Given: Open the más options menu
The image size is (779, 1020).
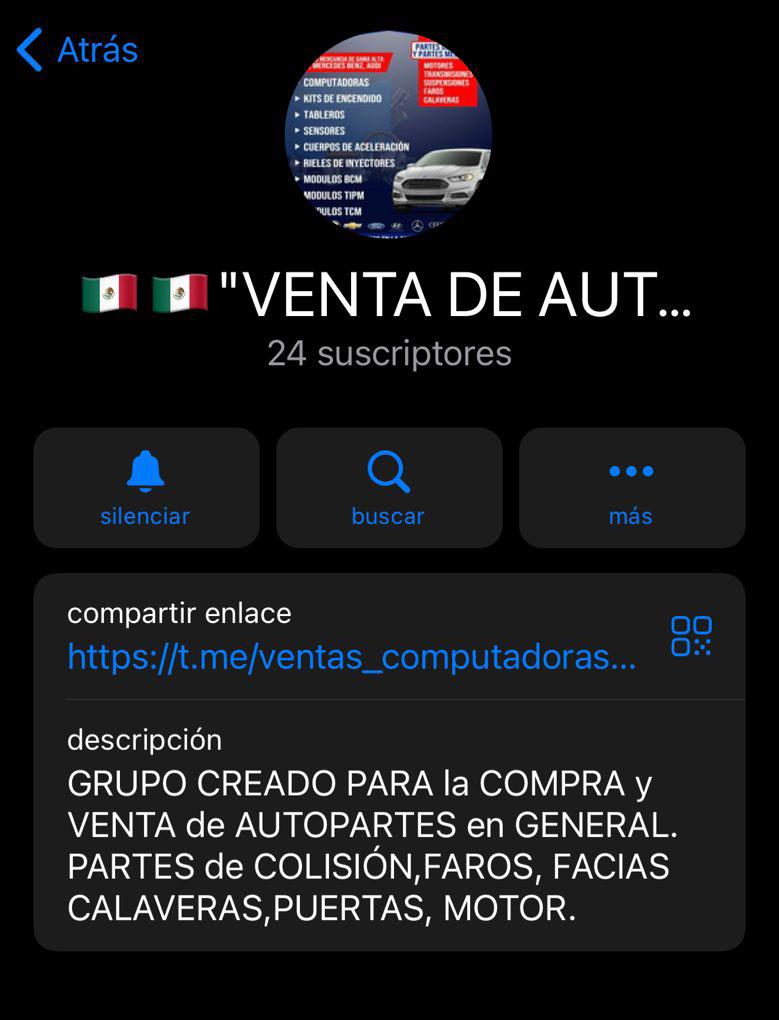Looking at the screenshot, I should (x=631, y=488).
